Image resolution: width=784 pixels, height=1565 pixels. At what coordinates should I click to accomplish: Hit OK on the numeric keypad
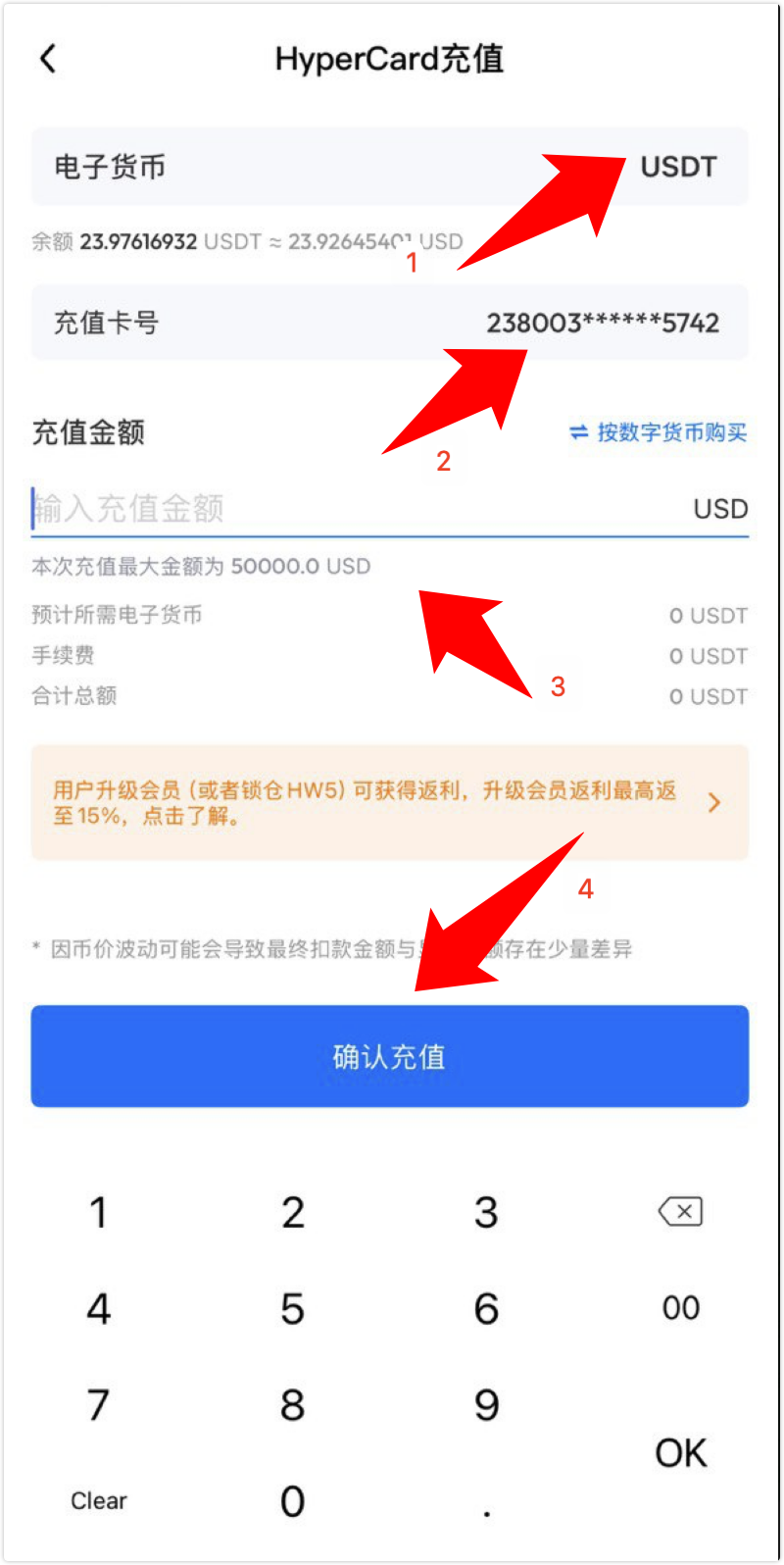681,1453
